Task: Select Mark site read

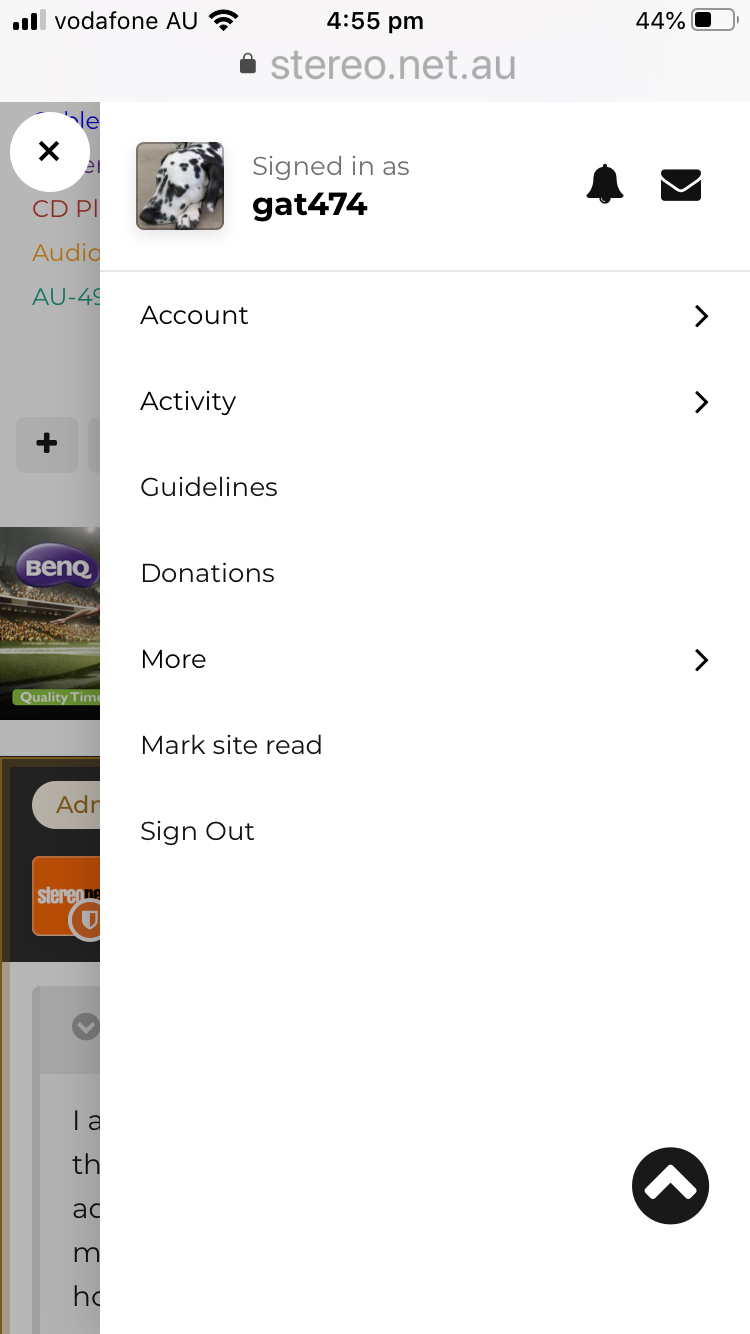Action: click(231, 746)
